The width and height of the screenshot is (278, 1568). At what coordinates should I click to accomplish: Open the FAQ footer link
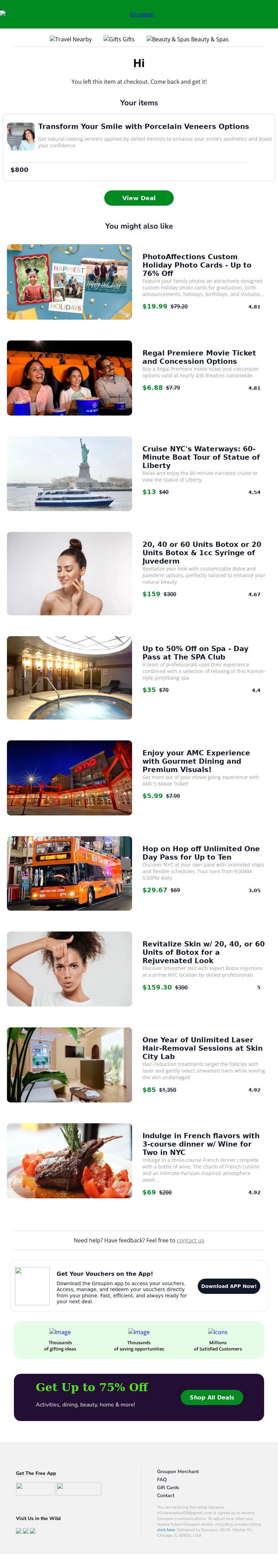coord(162,1479)
